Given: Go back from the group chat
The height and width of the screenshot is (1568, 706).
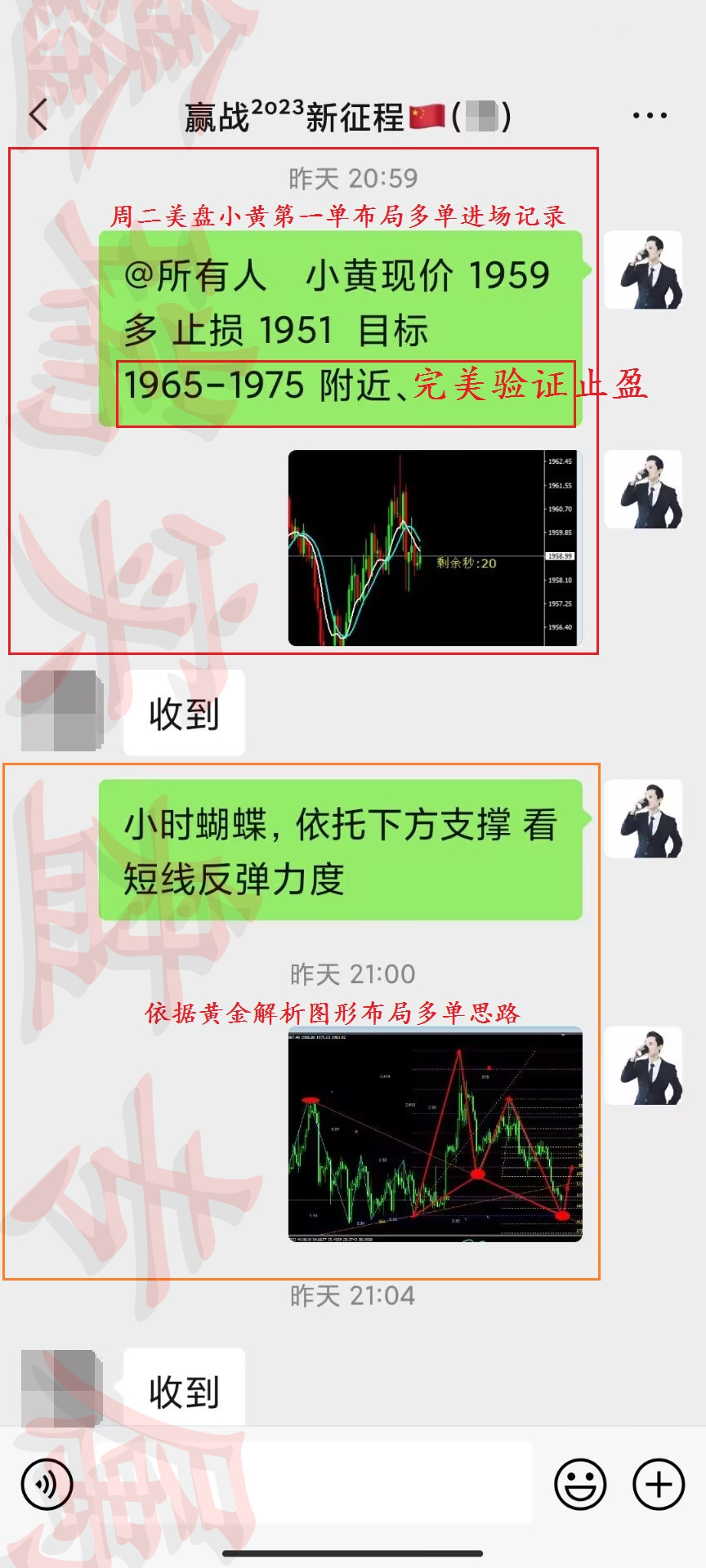Looking at the screenshot, I should 38,116.
